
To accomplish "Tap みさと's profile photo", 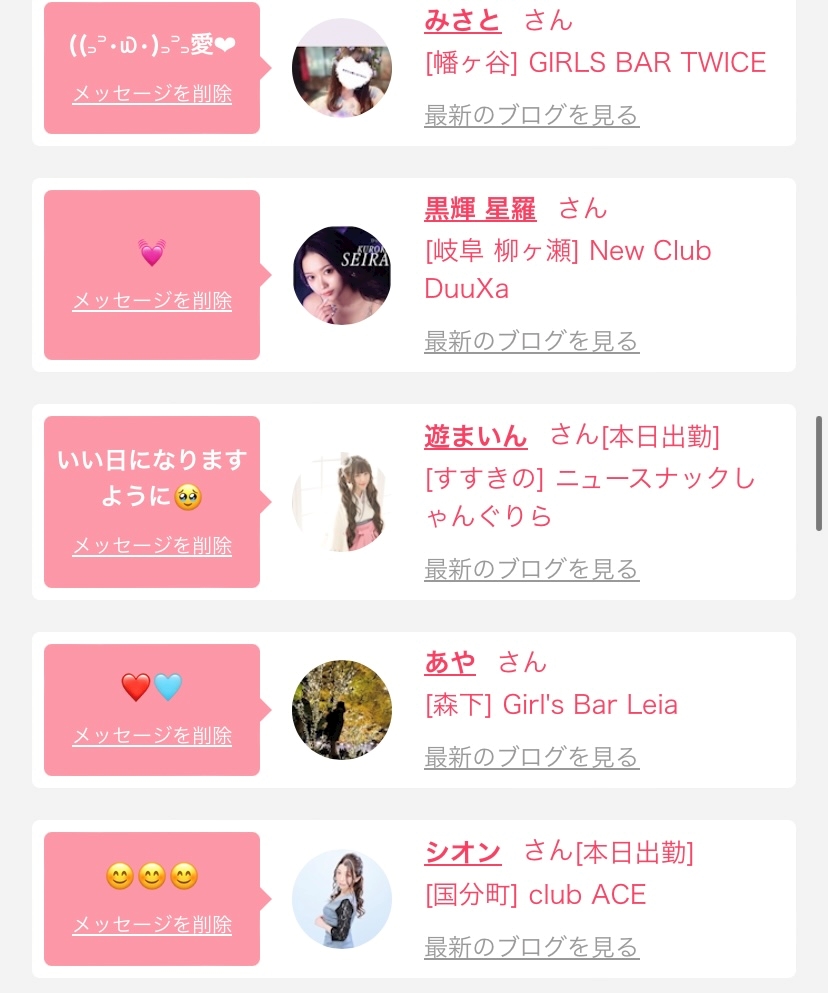I will tap(342, 67).
